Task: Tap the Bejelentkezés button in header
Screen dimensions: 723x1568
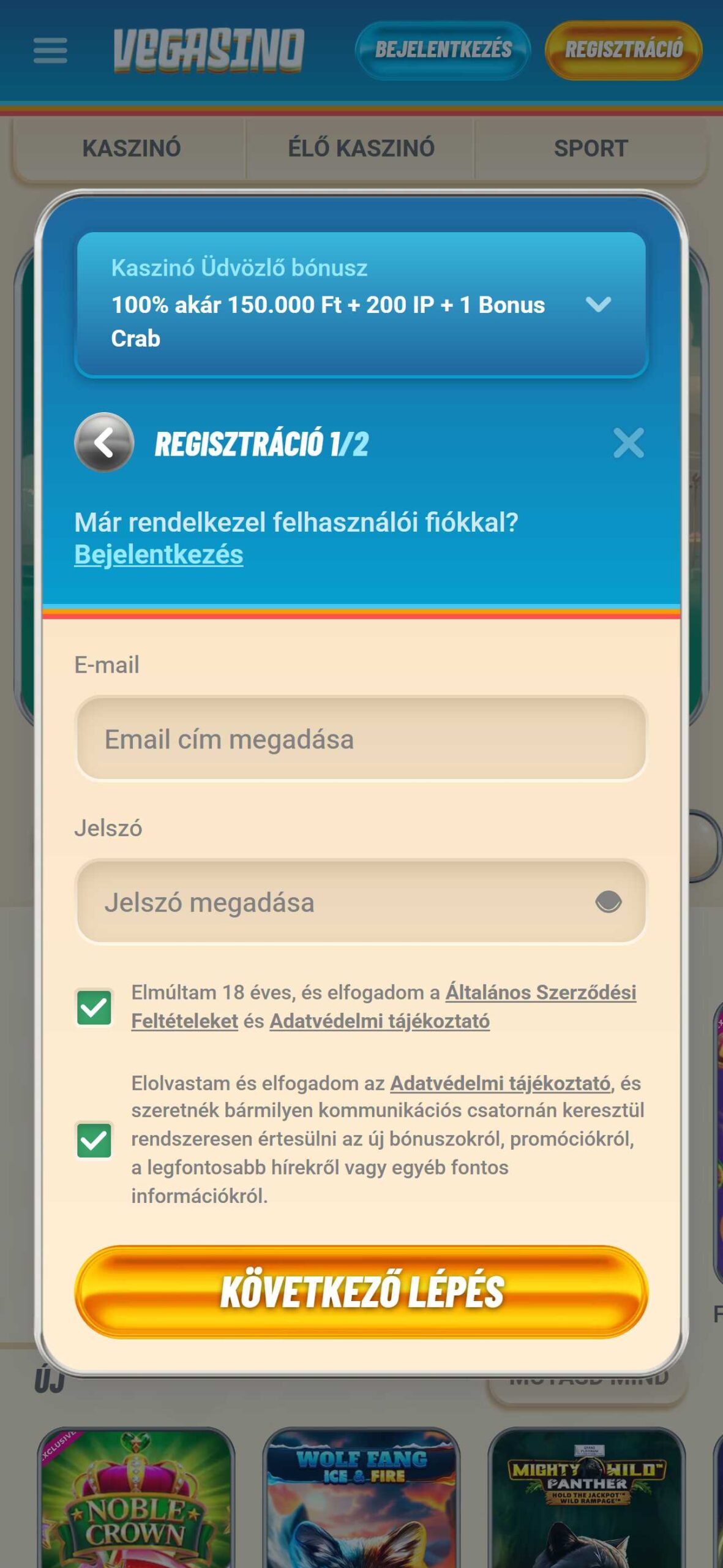Action: click(x=443, y=50)
